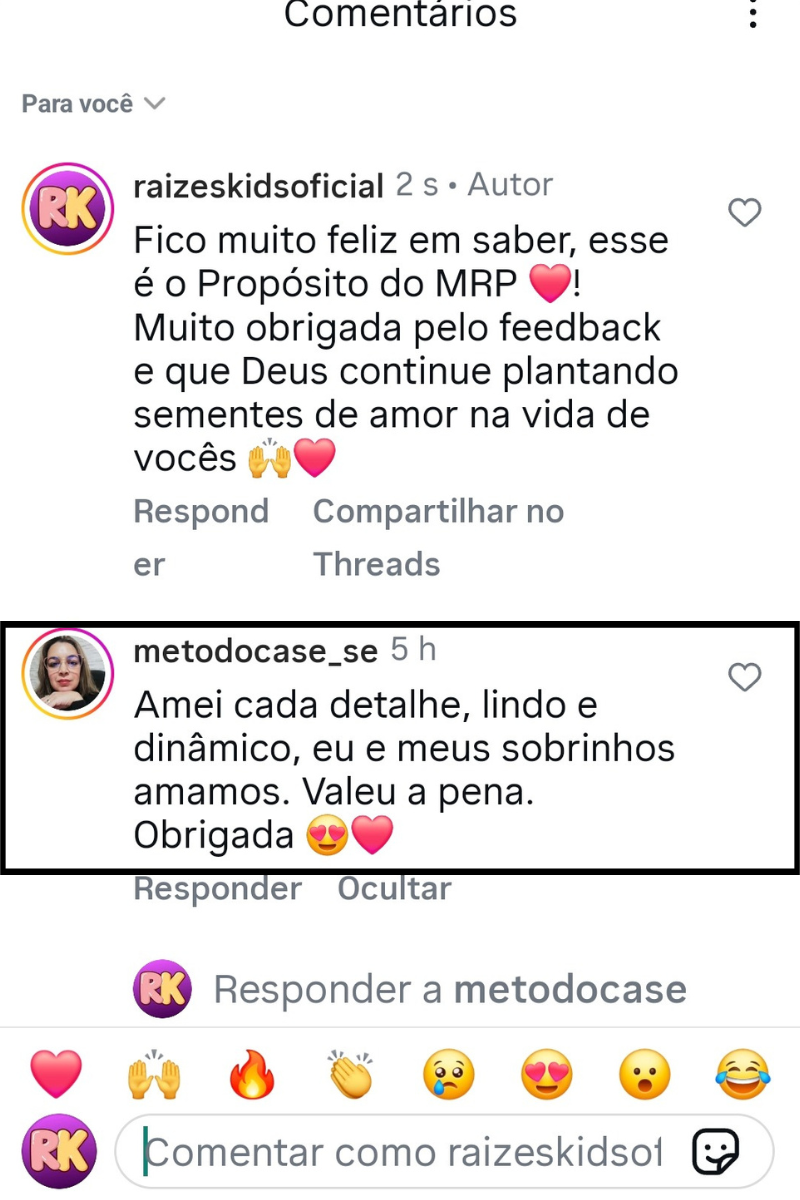Screen dimensions: 800x1200
Task: Add the laughing tears quick emoji
Action: tap(742, 1075)
